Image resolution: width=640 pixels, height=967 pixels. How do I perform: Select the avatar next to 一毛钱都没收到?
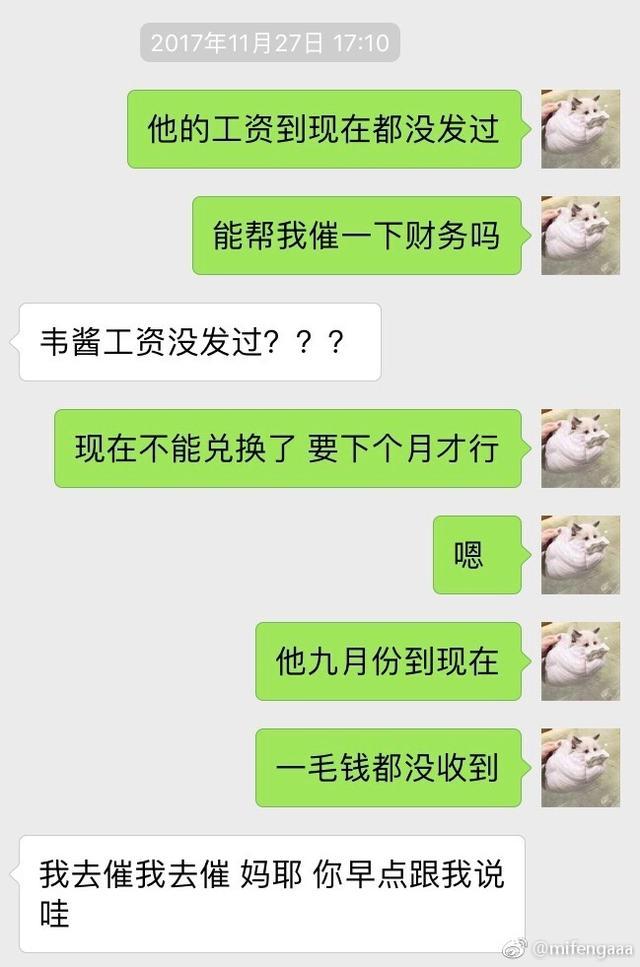tap(580, 768)
